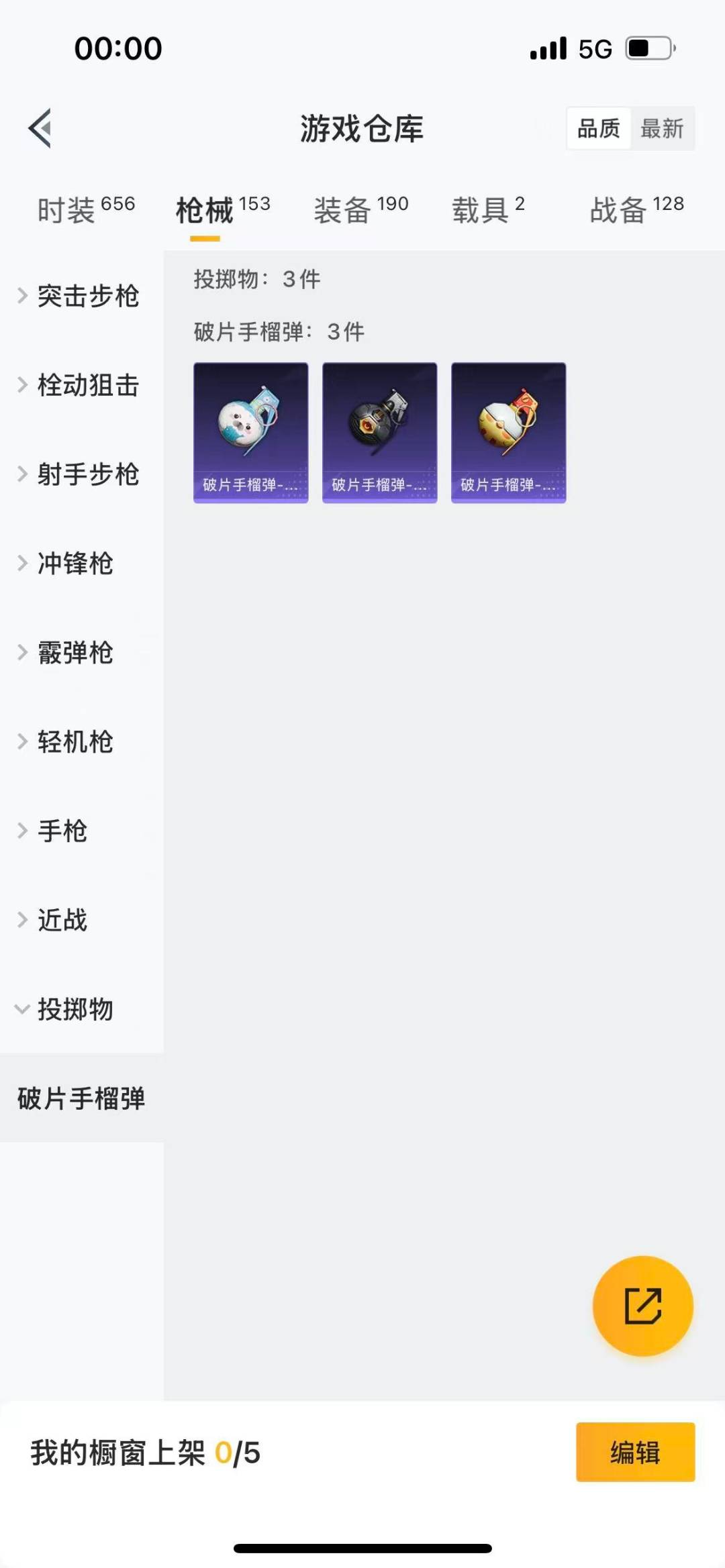Switch to the 时装 tab
Image resolution: width=725 pixels, height=1568 pixels.
pyautogui.click(x=86, y=210)
